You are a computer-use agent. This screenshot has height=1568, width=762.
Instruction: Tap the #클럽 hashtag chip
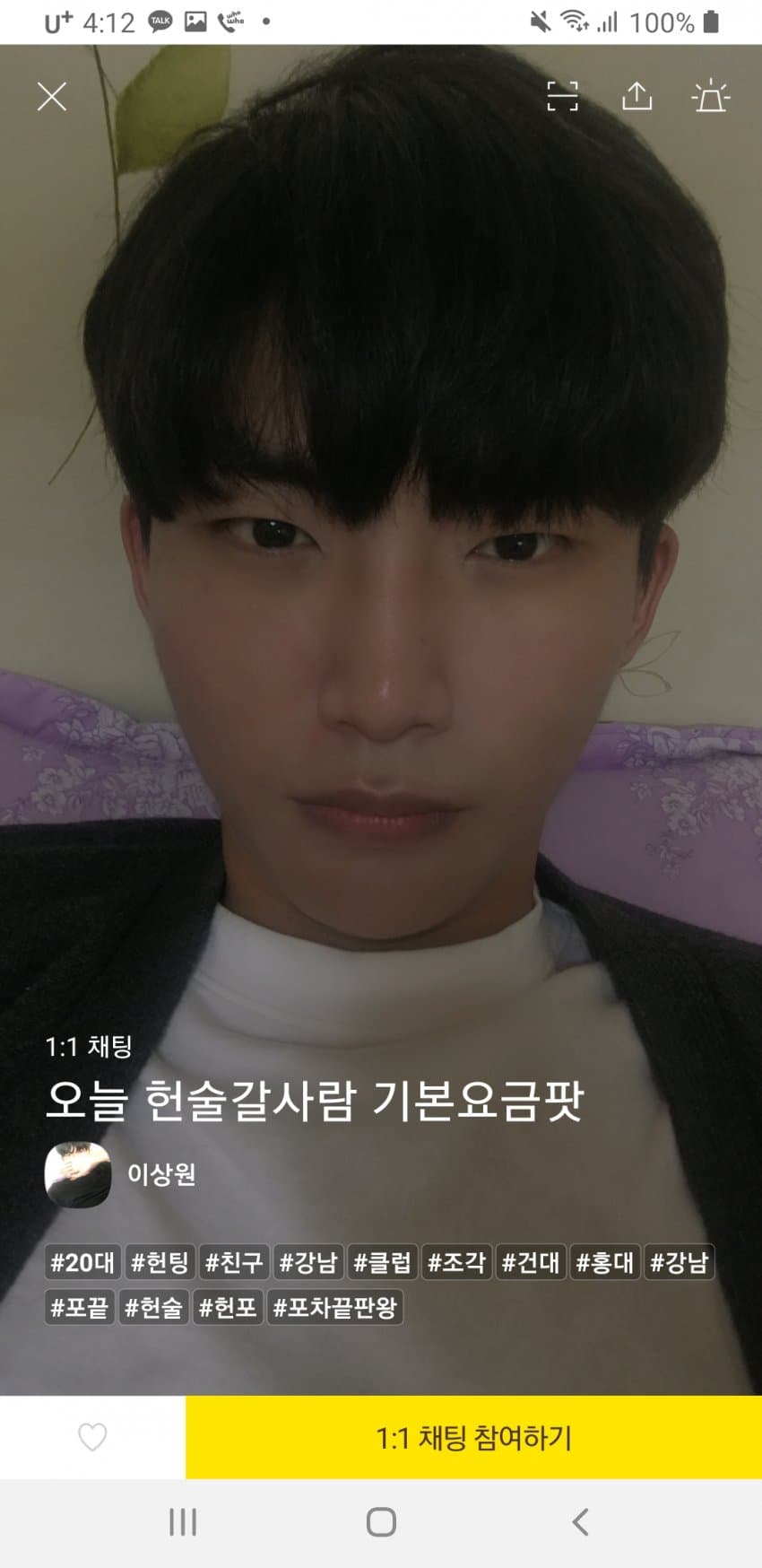381,1262
